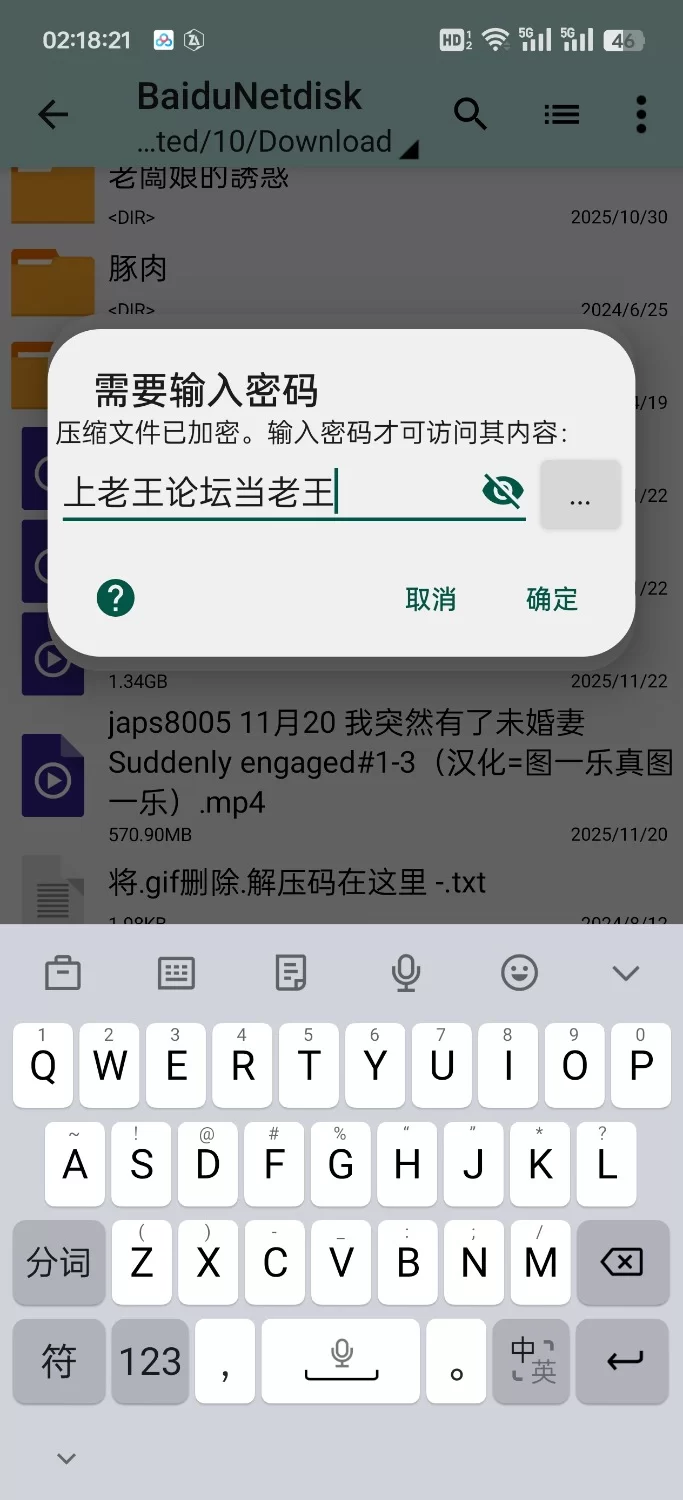The image size is (683, 1500).
Task: Open the emoji picker on keyboard
Action: click(x=519, y=973)
